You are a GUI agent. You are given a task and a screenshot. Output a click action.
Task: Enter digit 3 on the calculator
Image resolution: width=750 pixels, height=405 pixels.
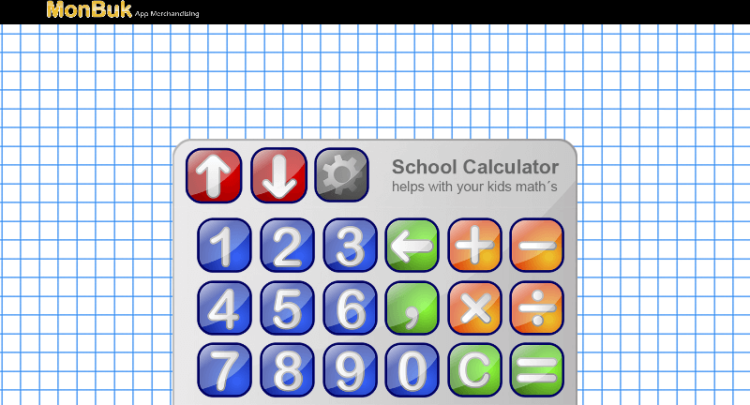[350, 246]
